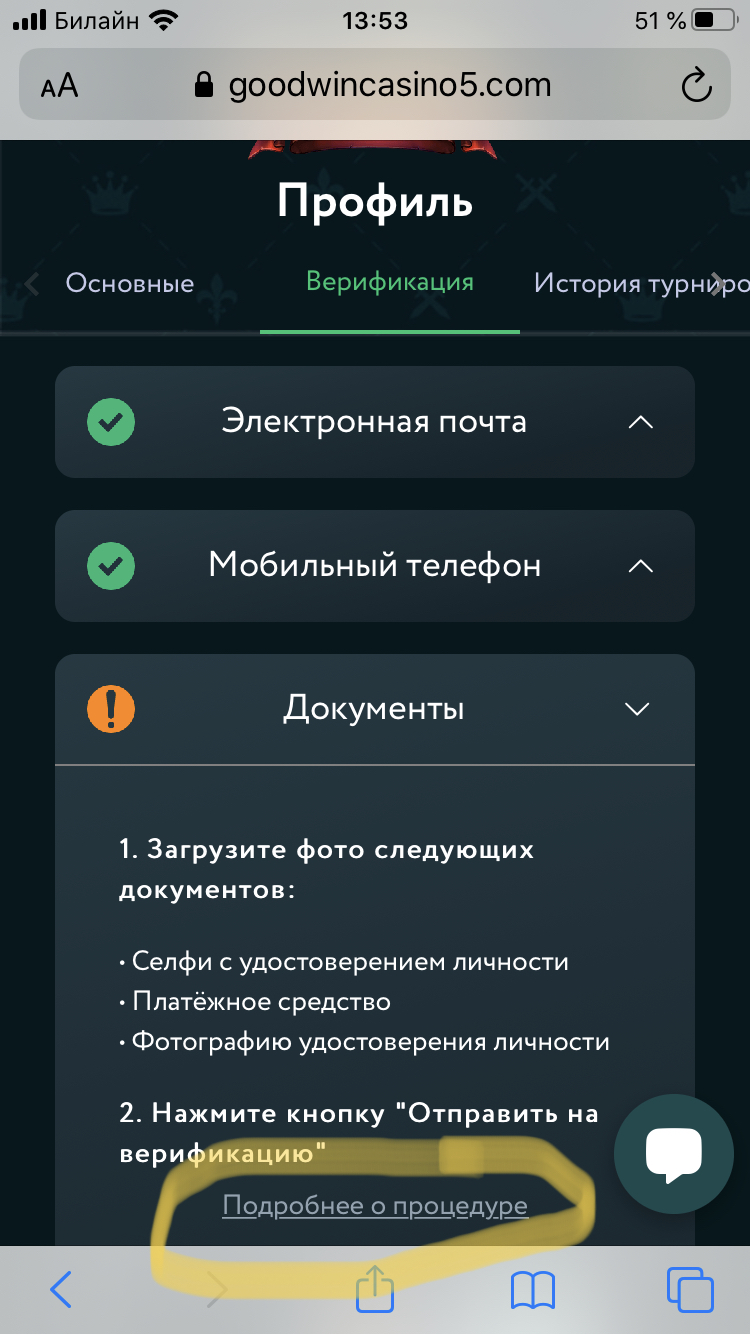
Task: Reload the page in Safari
Action: pos(696,86)
